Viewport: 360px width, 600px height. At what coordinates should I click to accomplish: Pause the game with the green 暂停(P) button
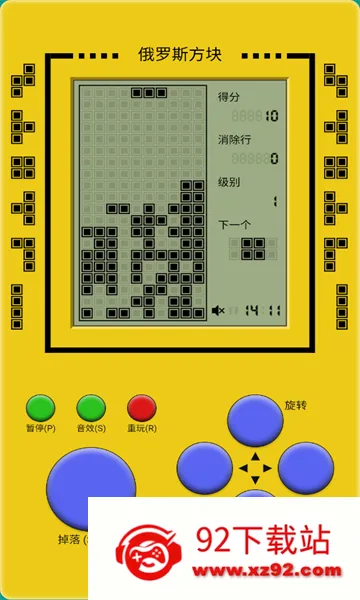click(41, 408)
